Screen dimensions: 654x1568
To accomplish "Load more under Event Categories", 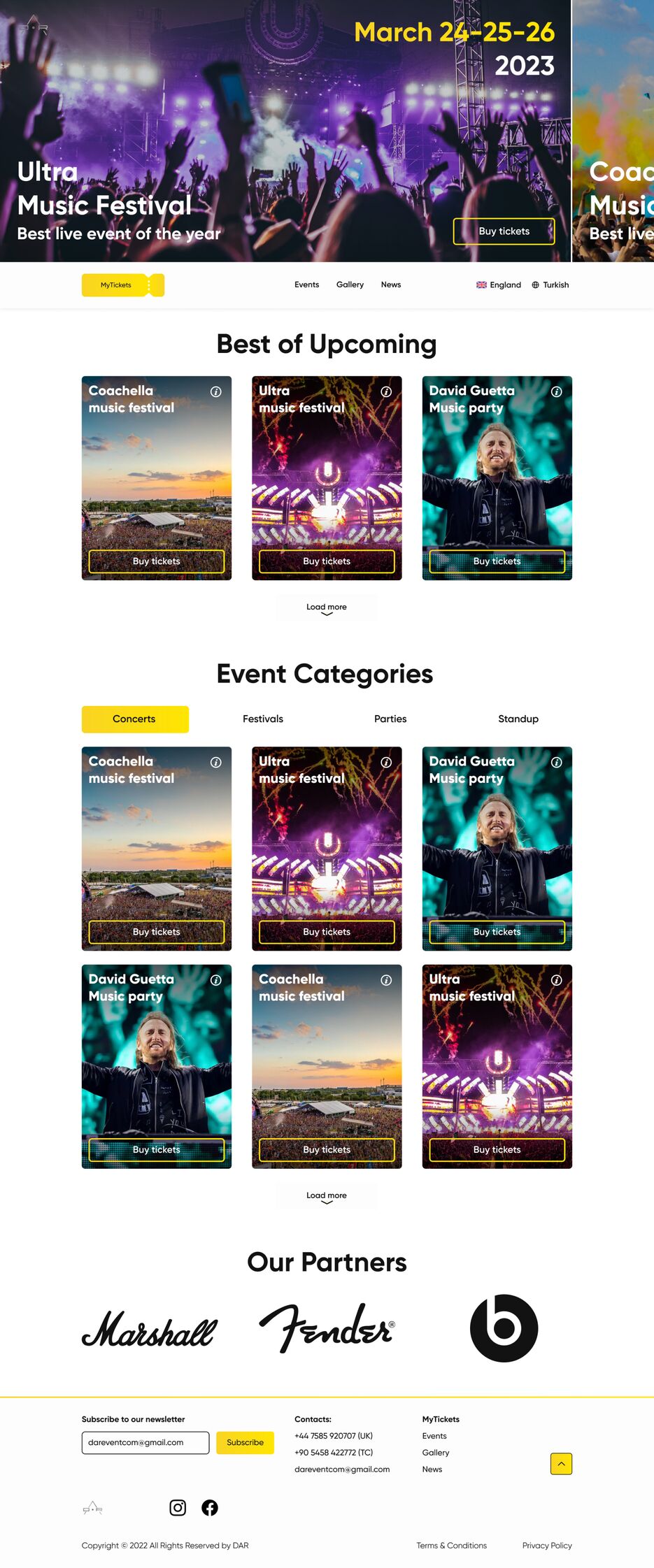I will point(326,1196).
